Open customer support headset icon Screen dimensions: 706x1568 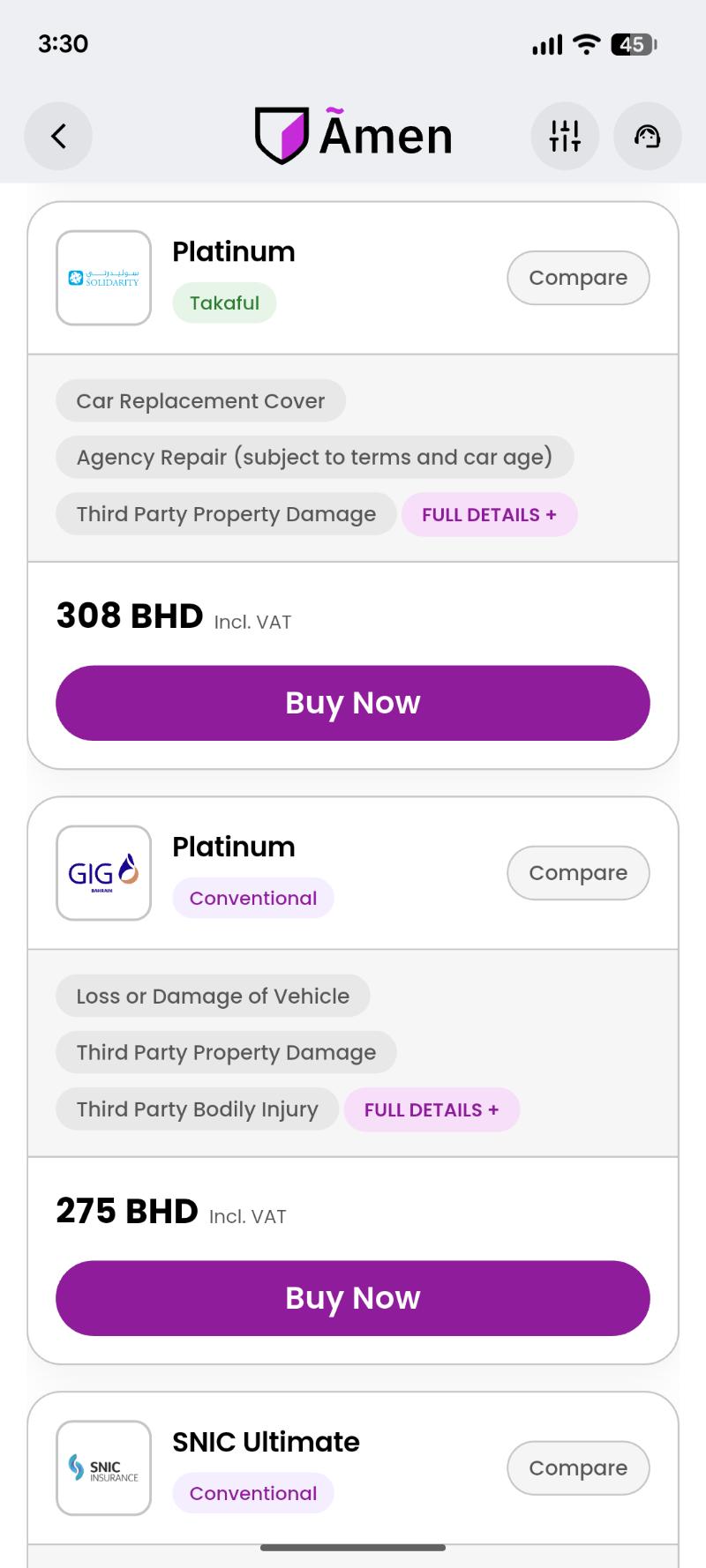point(647,136)
